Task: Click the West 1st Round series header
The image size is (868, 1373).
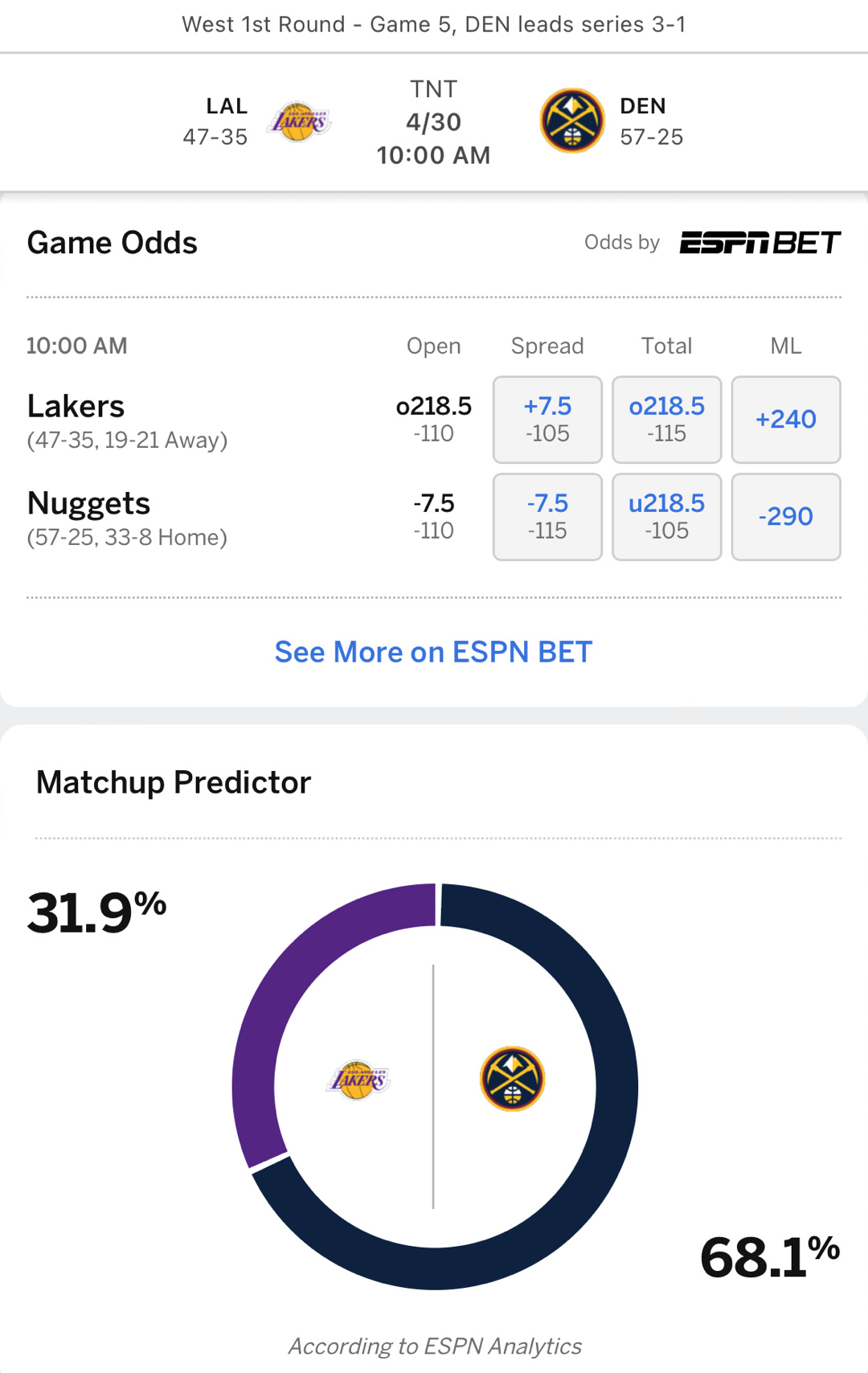Action: click(433, 25)
